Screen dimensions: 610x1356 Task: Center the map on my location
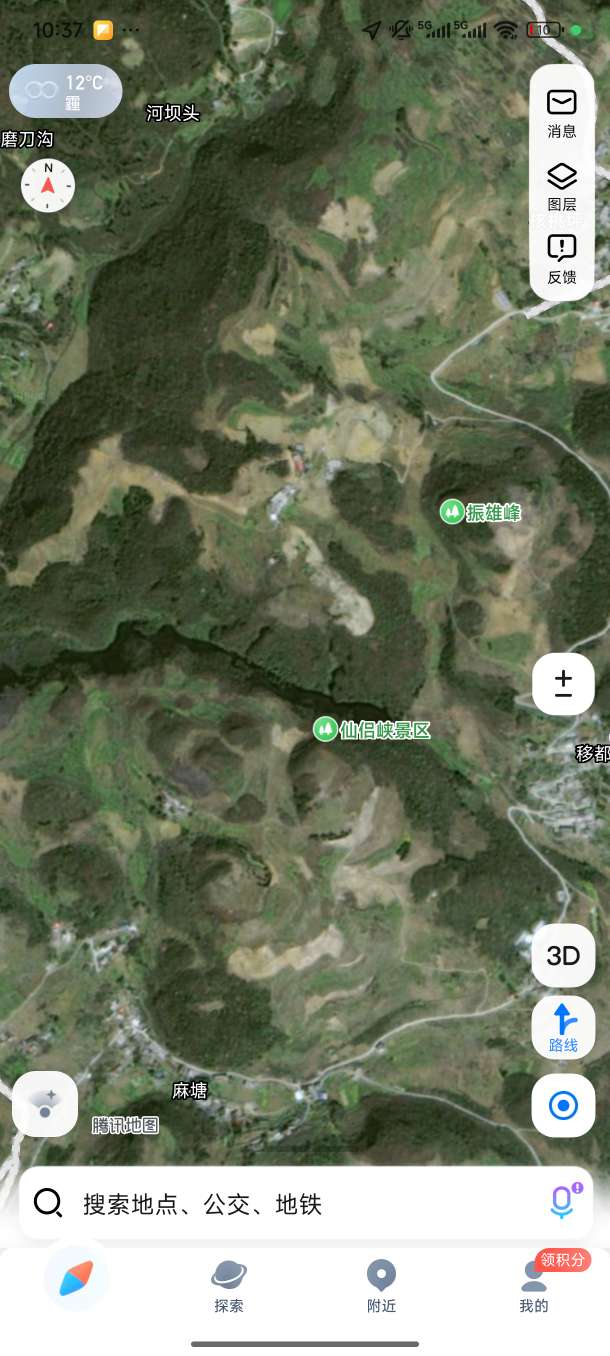[563, 1105]
